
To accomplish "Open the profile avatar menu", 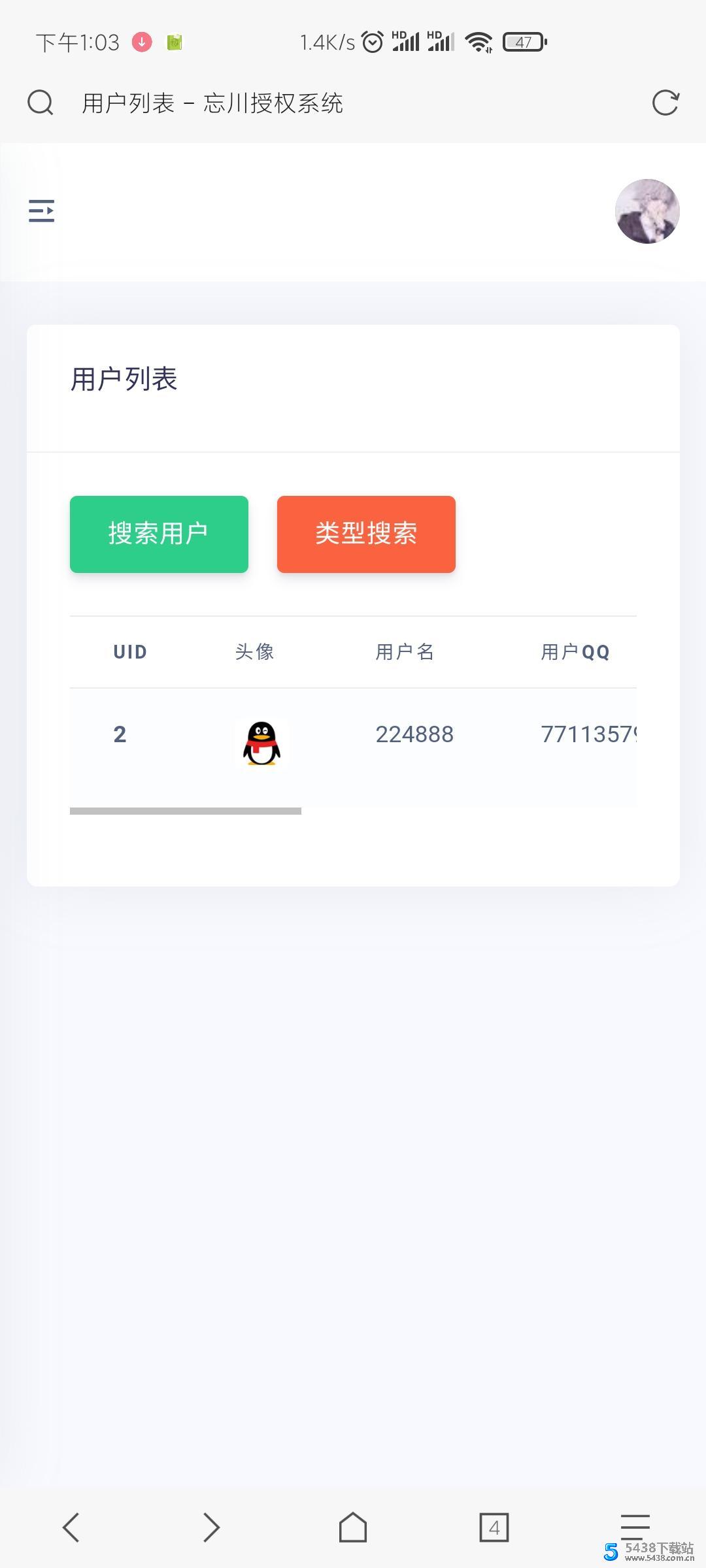I will click(647, 211).
